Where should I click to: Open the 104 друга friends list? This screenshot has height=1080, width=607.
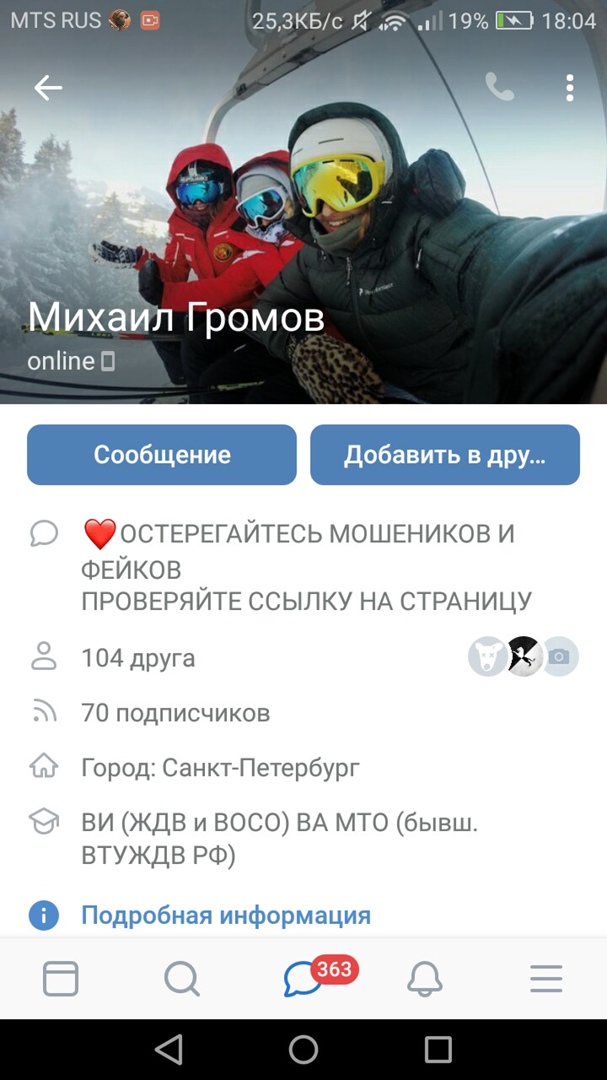click(138, 658)
